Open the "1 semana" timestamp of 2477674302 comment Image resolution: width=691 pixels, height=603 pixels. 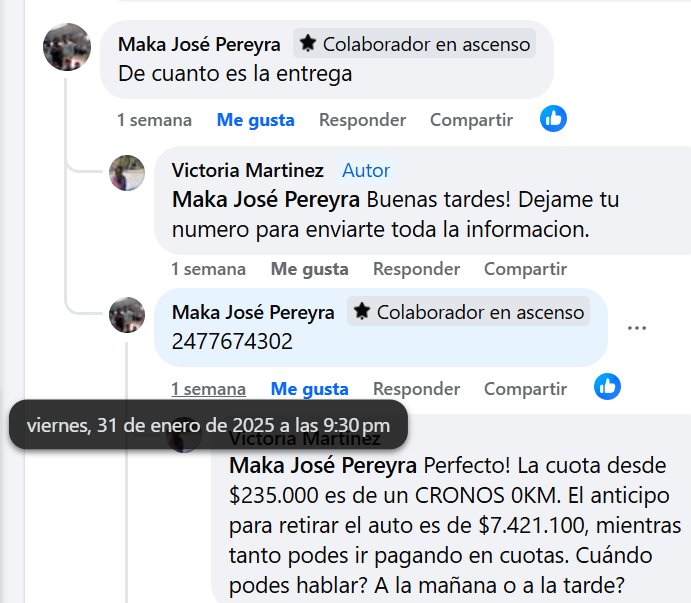click(x=208, y=389)
